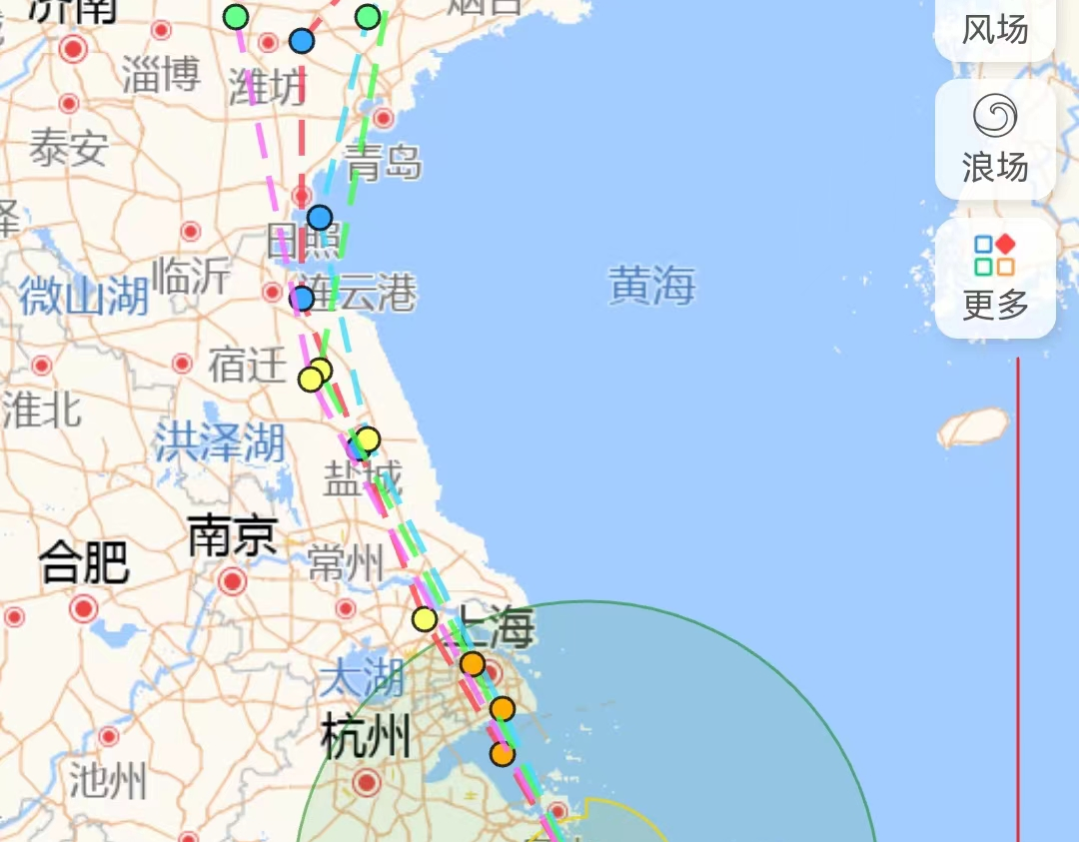The height and width of the screenshot is (842, 1080).
Task: Tap the blue forecast point over 日照
Action: pos(319,217)
